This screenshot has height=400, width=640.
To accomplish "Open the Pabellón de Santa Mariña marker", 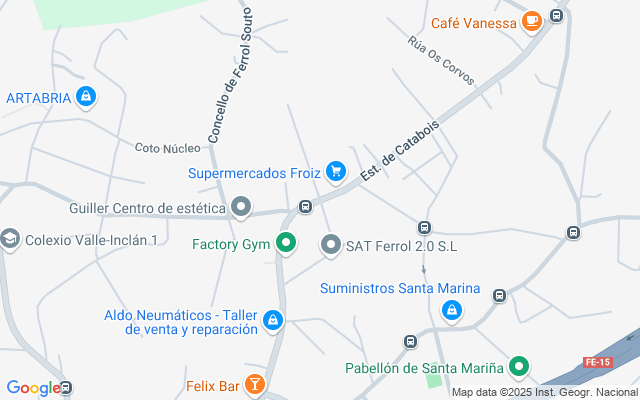I will pyautogui.click(x=518, y=367).
